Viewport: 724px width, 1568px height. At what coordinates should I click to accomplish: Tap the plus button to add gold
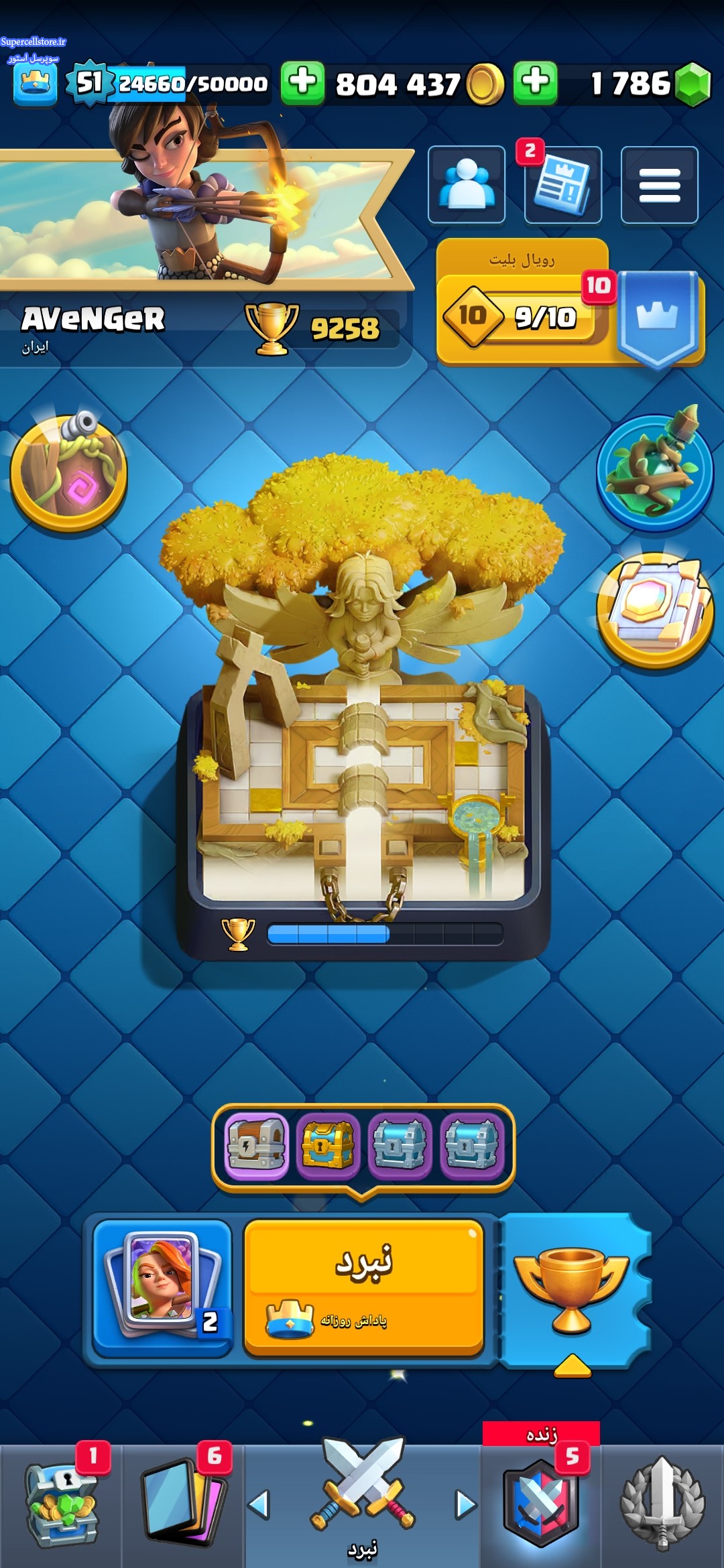[x=302, y=83]
